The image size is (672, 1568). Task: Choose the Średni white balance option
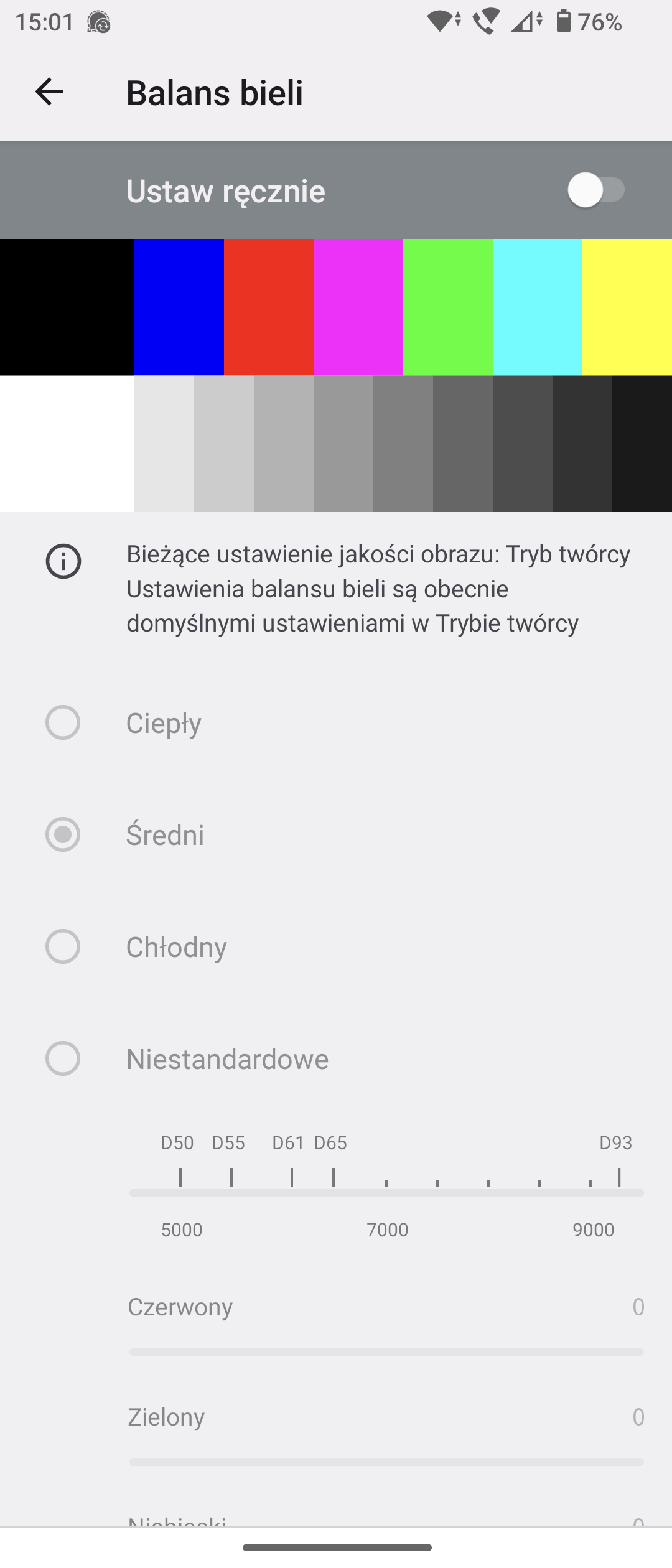pyautogui.click(x=63, y=834)
